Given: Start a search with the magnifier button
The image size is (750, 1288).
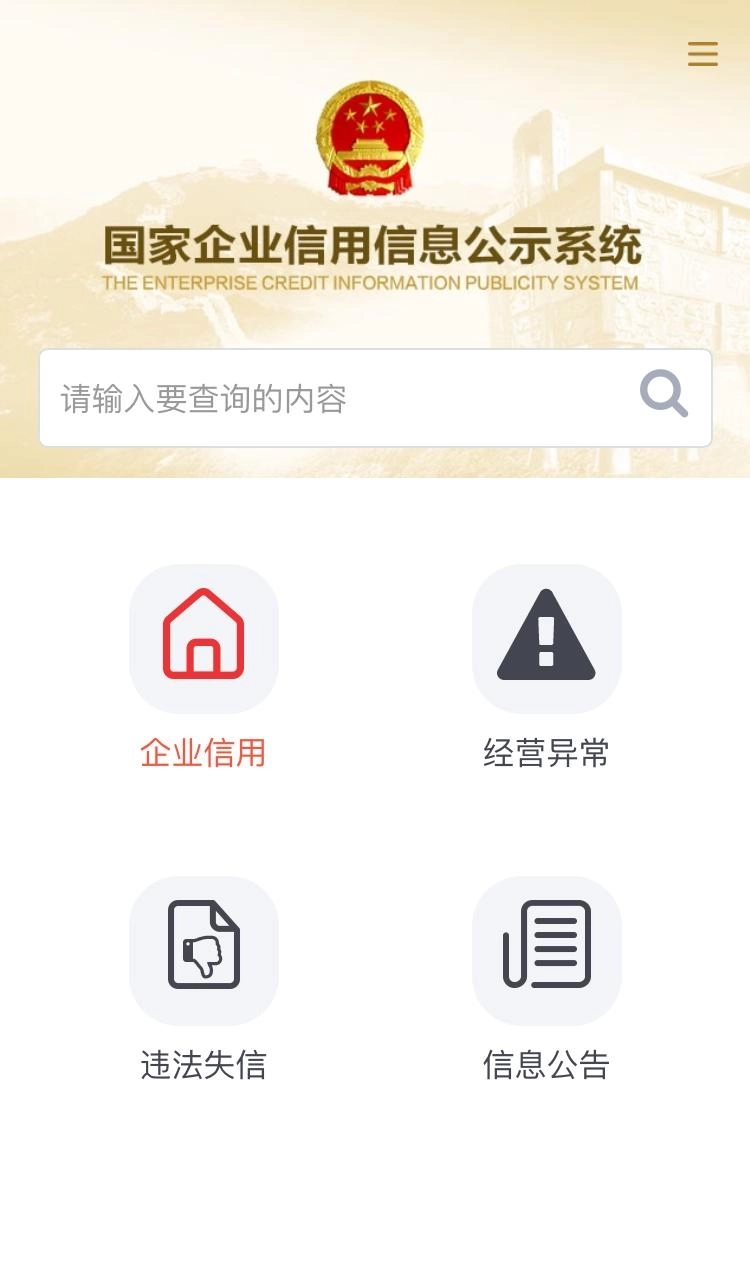Looking at the screenshot, I should pos(662,395).
